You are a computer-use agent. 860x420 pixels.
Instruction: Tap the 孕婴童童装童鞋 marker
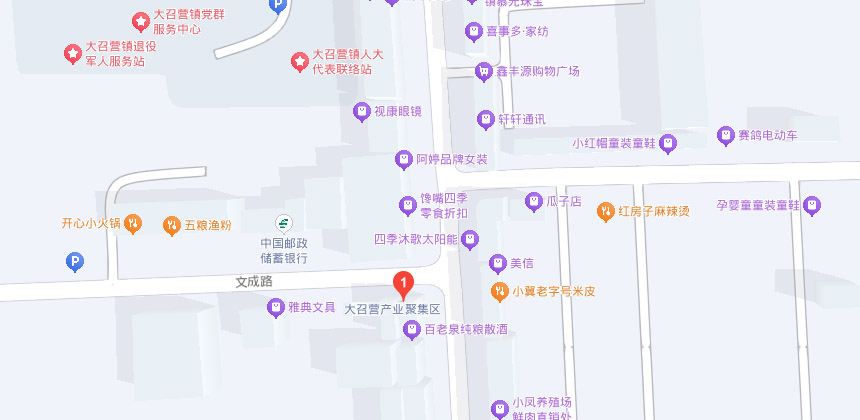[813, 205]
